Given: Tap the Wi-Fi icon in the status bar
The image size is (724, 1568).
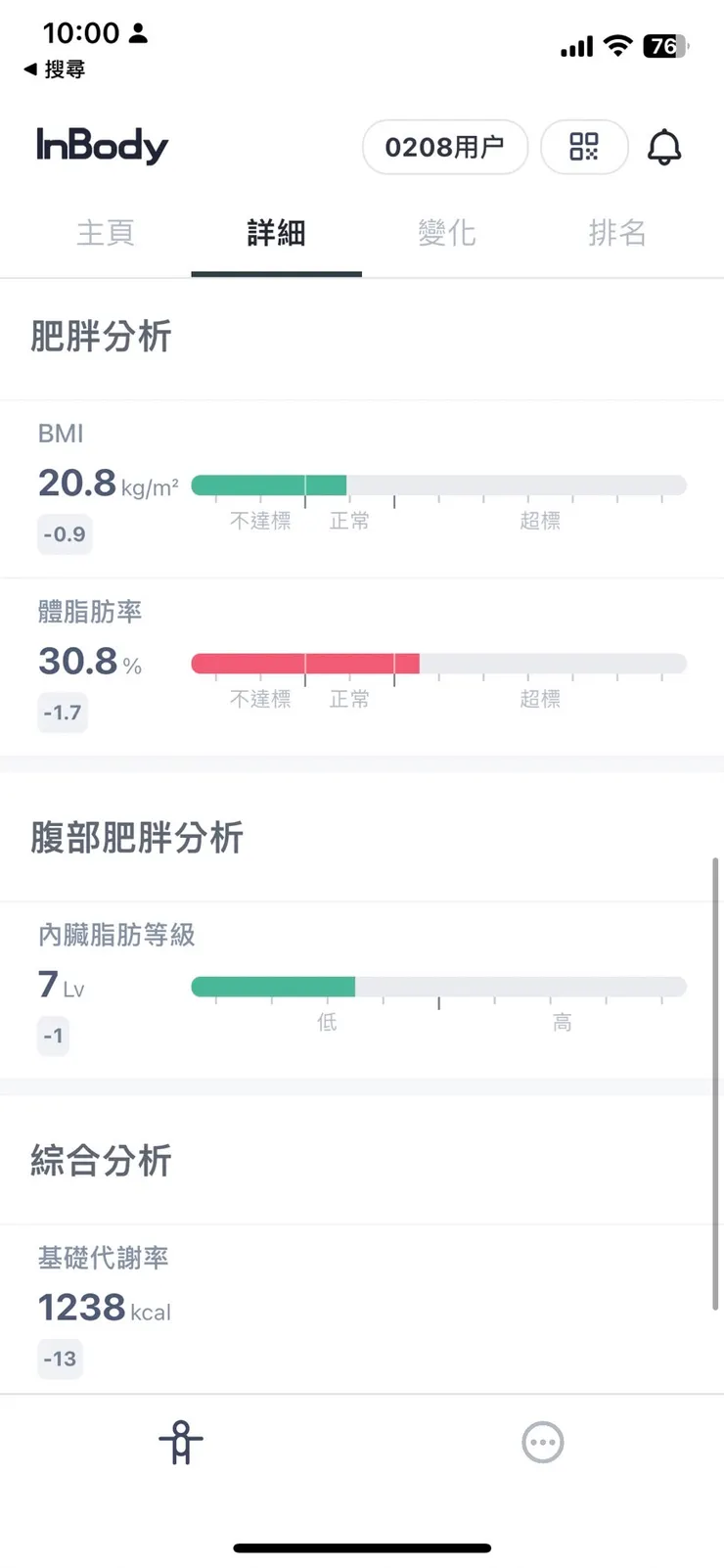Looking at the screenshot, I should [x=618, y=46].
